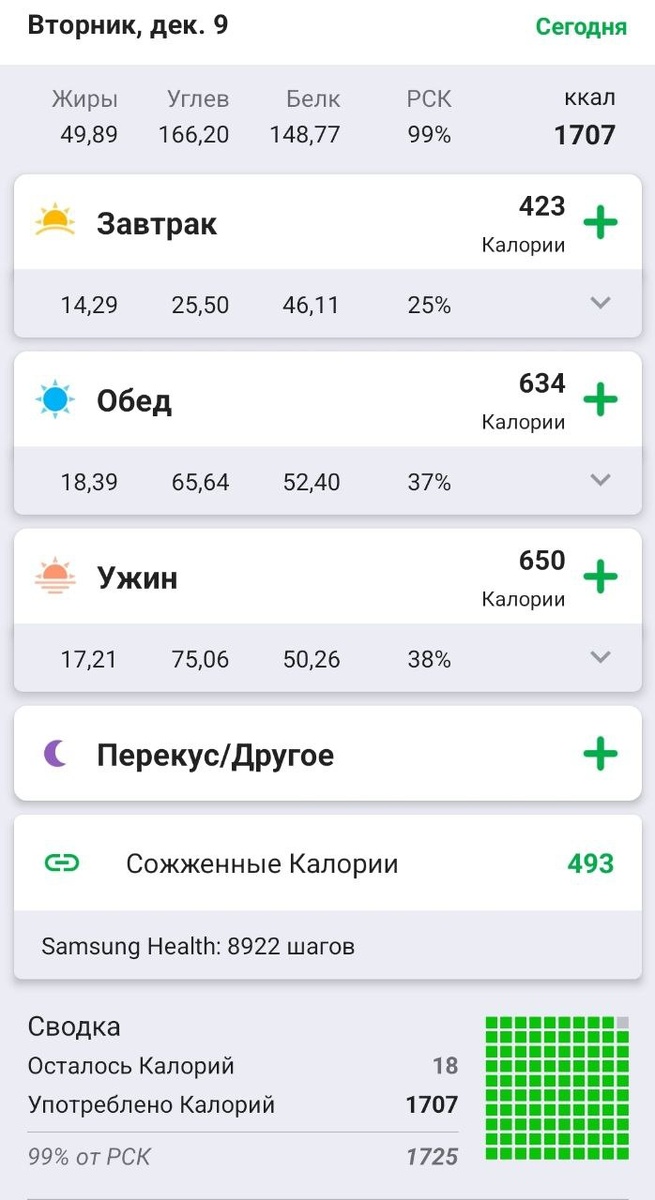Viewport: 655px width, 1200px height.
Task: Open the Ужин meal card
Action: (x=137, y=578)
